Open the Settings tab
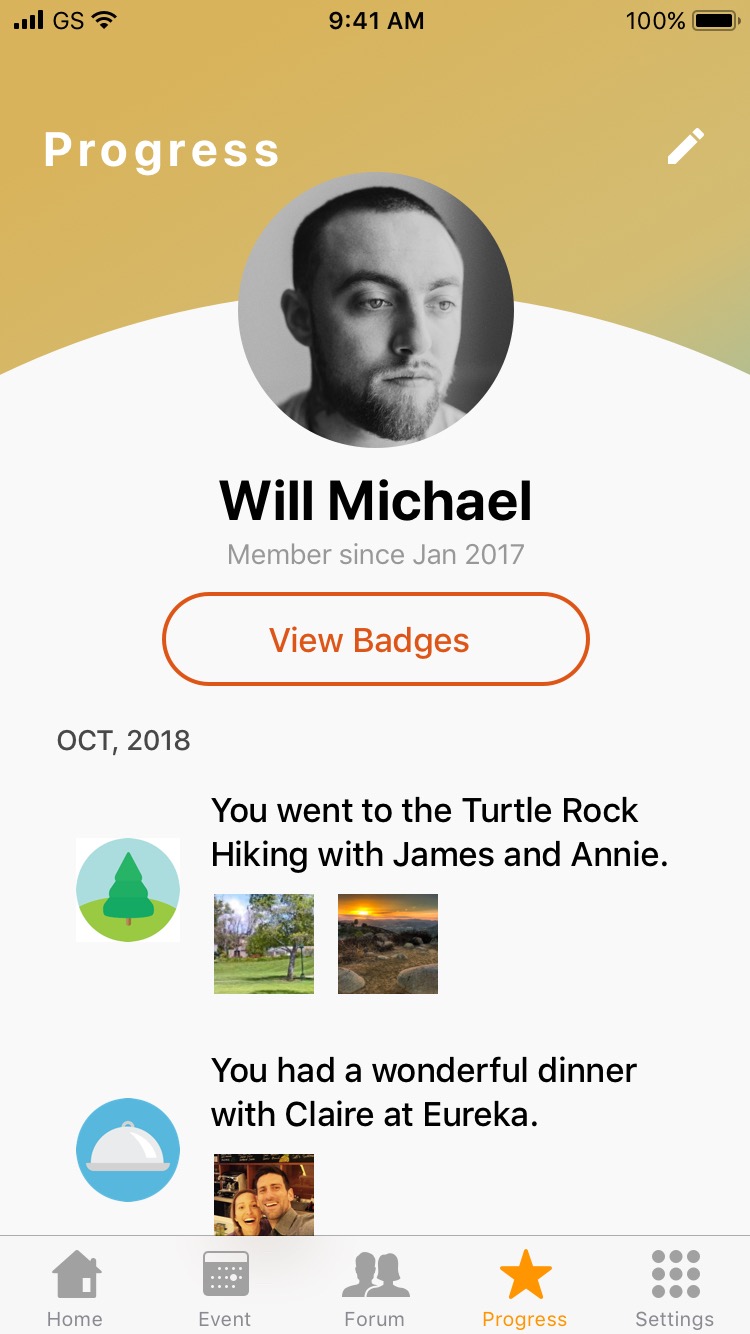 click(675, 1288)
